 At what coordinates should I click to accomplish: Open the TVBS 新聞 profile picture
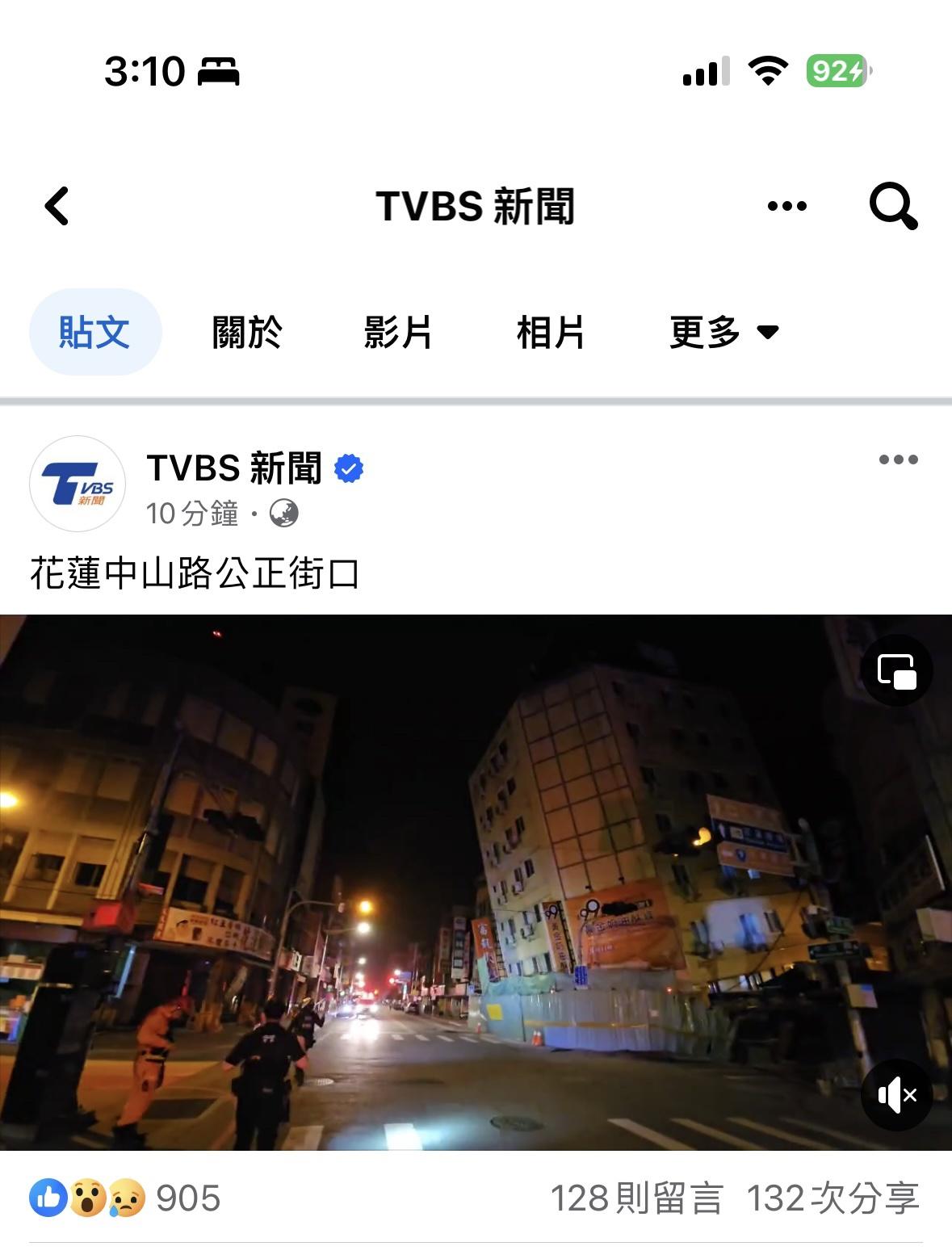point(78,484)
